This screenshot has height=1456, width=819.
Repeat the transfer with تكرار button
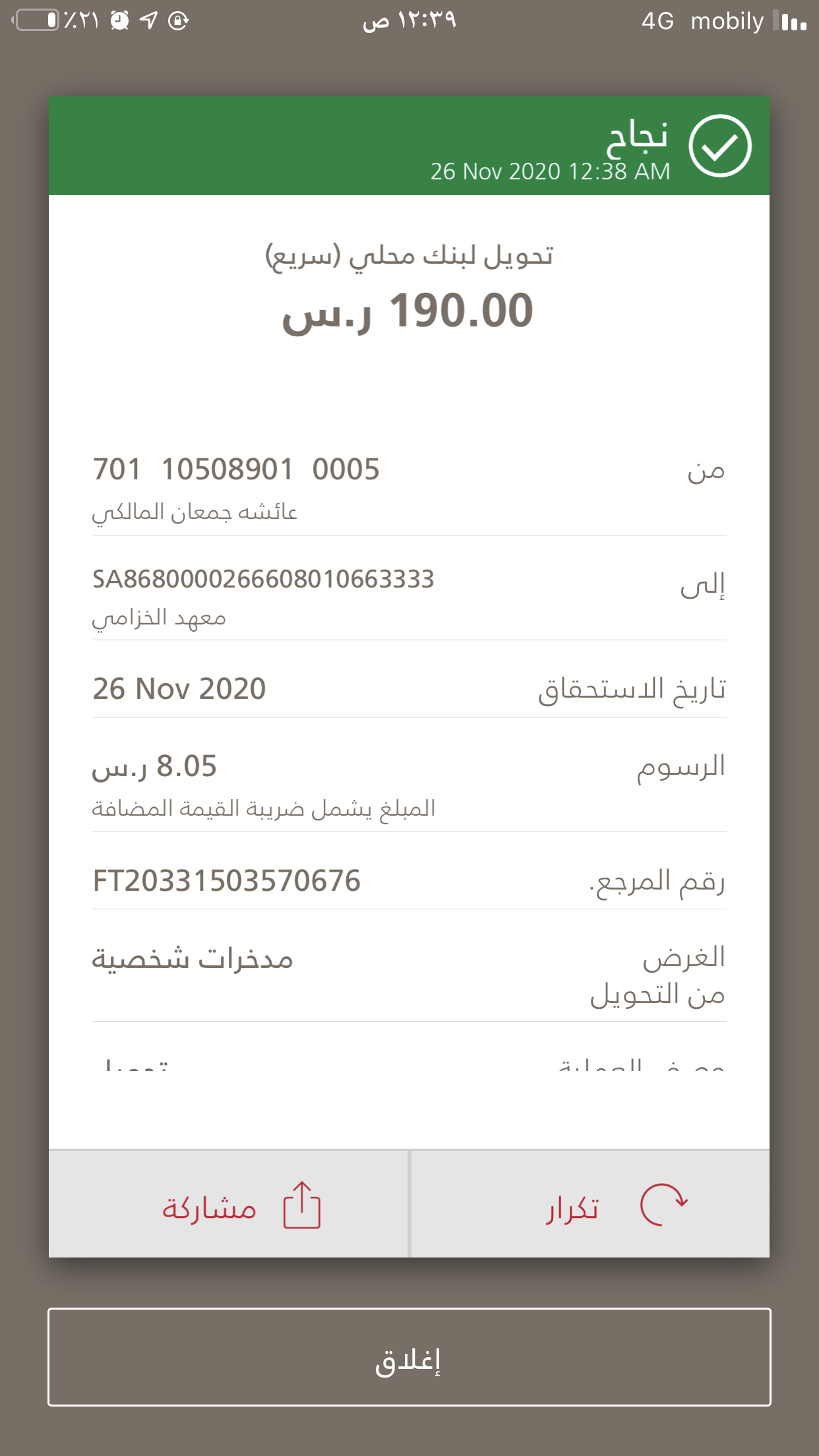point(590,1205)
